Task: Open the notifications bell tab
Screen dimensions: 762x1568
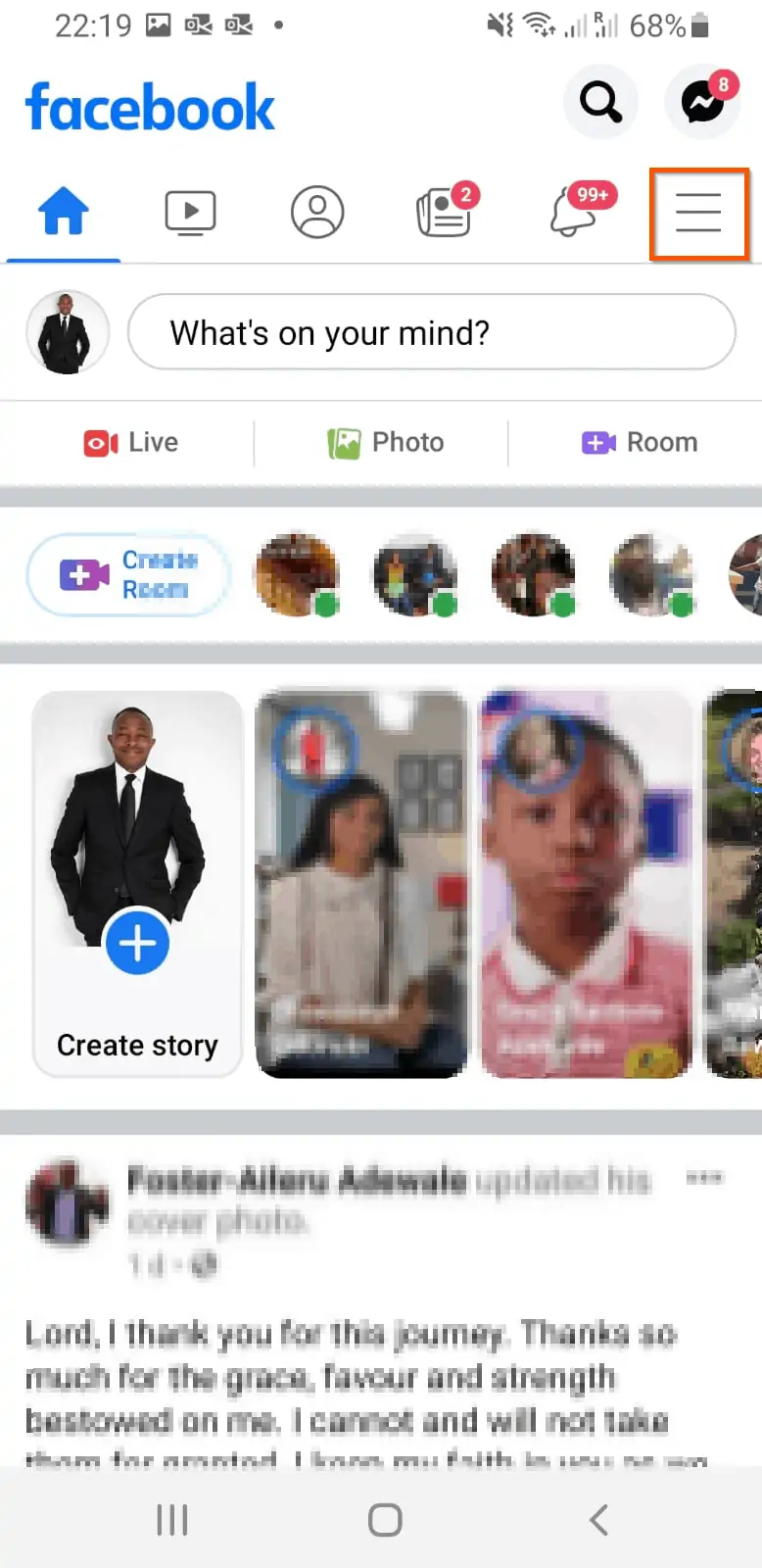Action: (x=573, y=211)
